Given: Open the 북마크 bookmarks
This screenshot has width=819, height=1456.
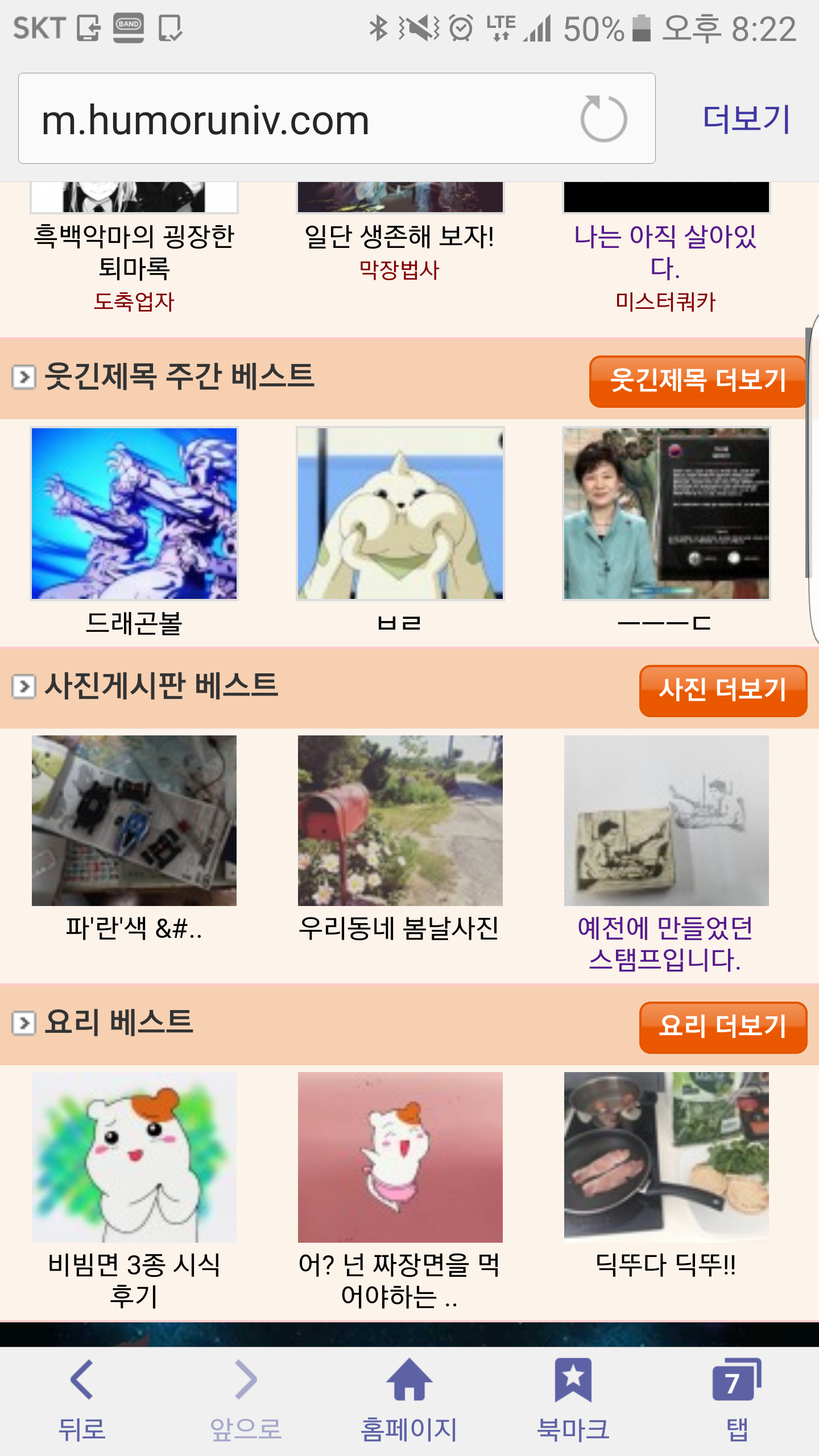Looking at the screenshot, I should coord(573,1399).
